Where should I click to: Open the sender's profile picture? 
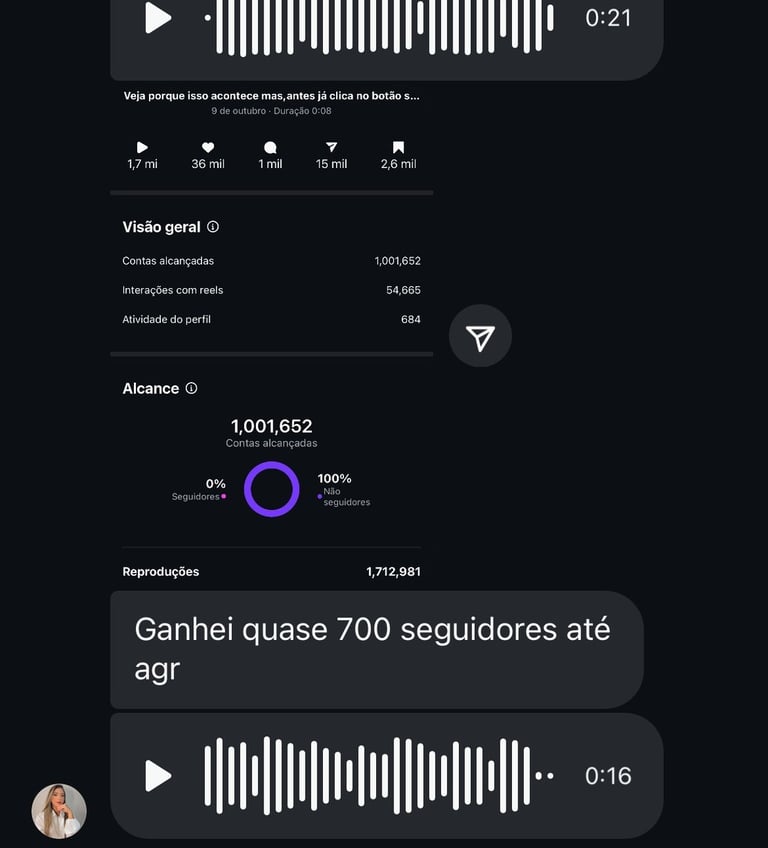pyautogui.click(x=59, y=810)
